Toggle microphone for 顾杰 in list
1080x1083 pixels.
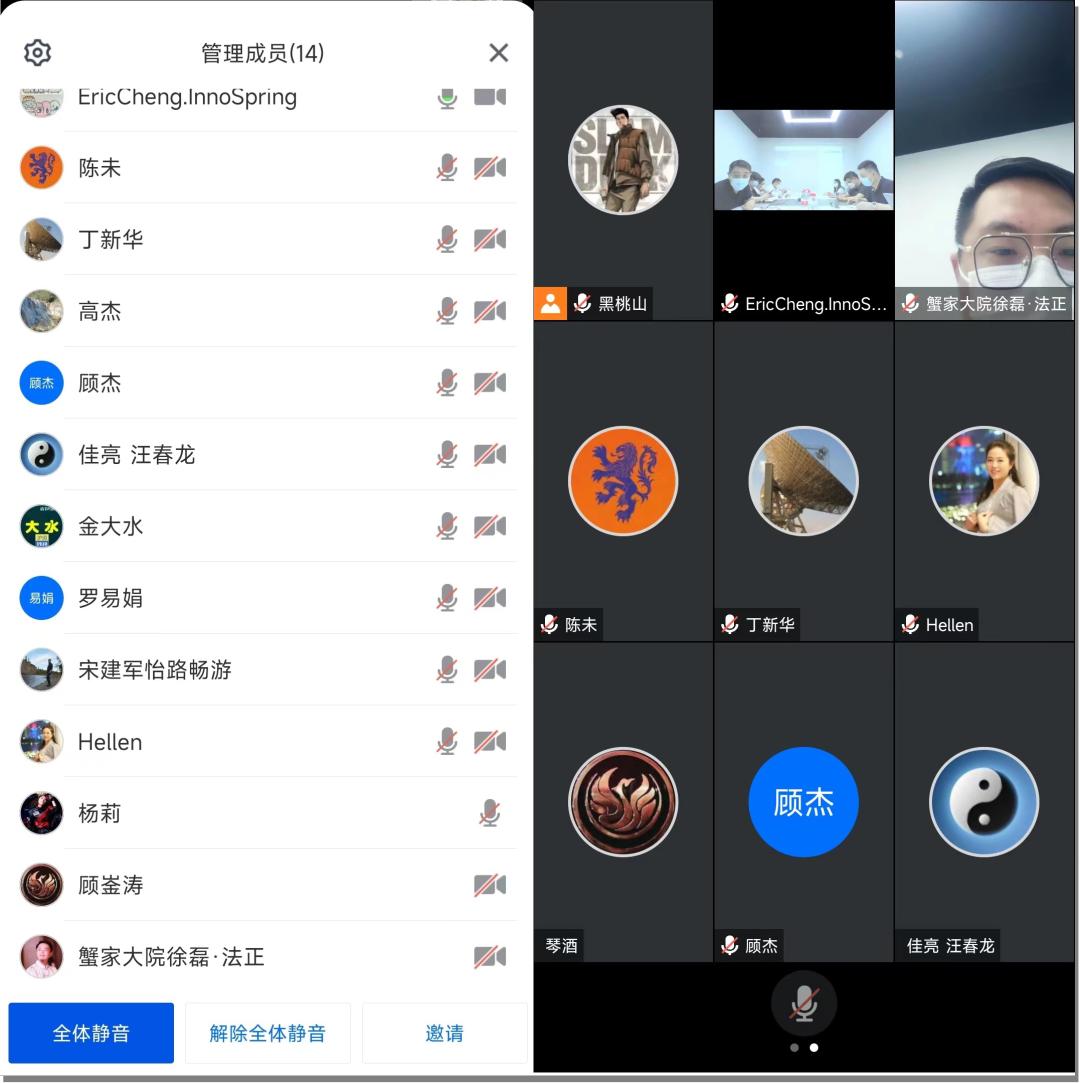[447, 383]
